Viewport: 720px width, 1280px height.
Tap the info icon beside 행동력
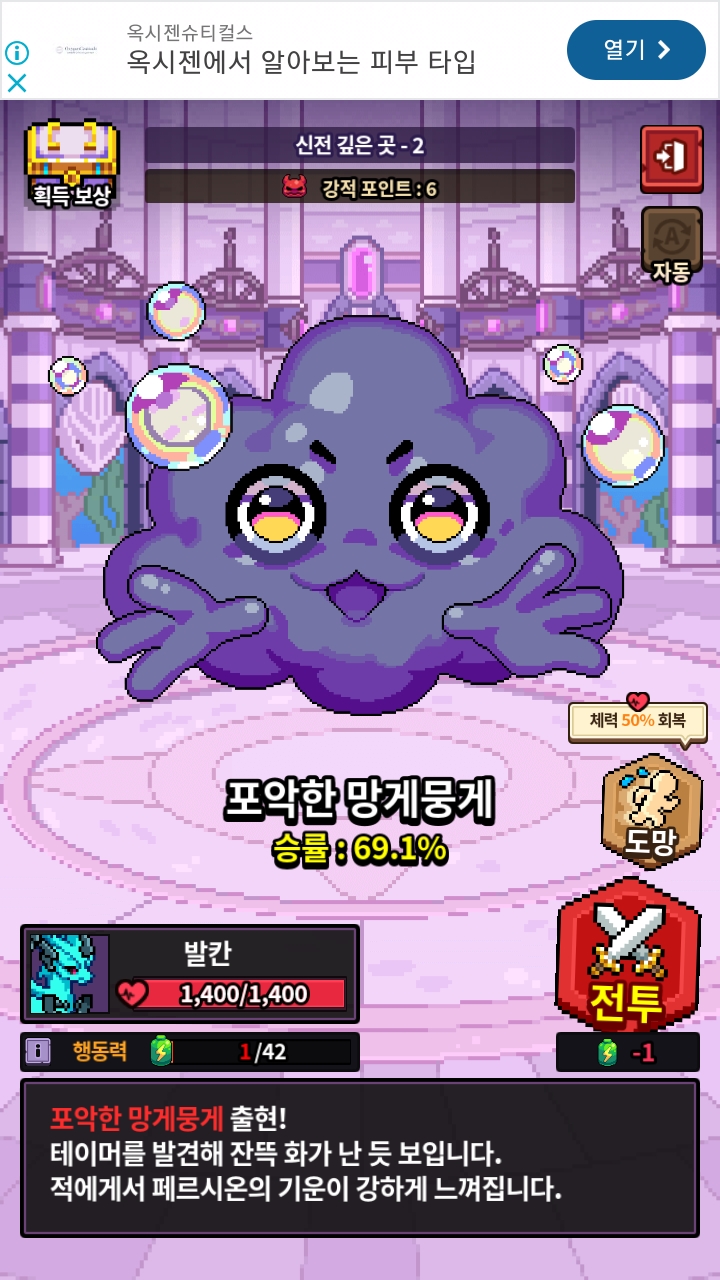point(38,1051)
